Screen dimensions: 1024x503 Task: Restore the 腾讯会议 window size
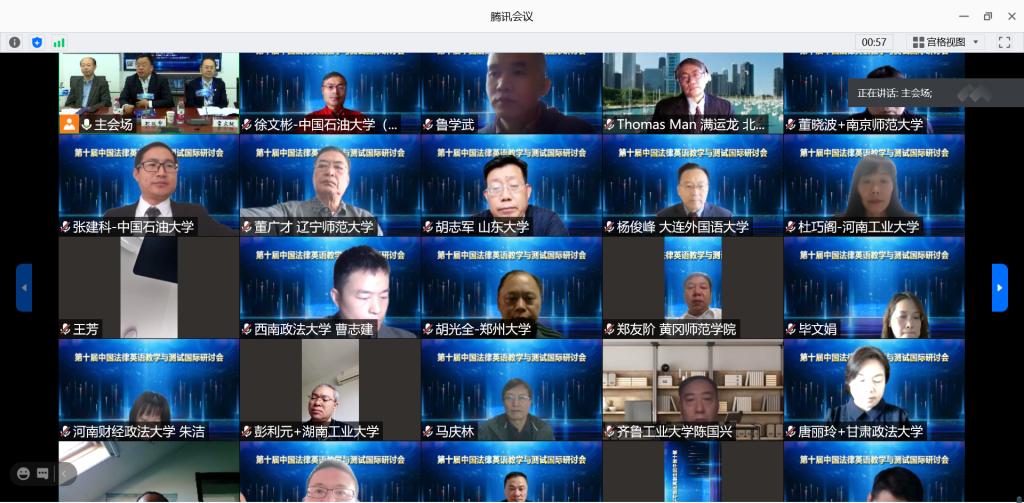pos(987,16)
